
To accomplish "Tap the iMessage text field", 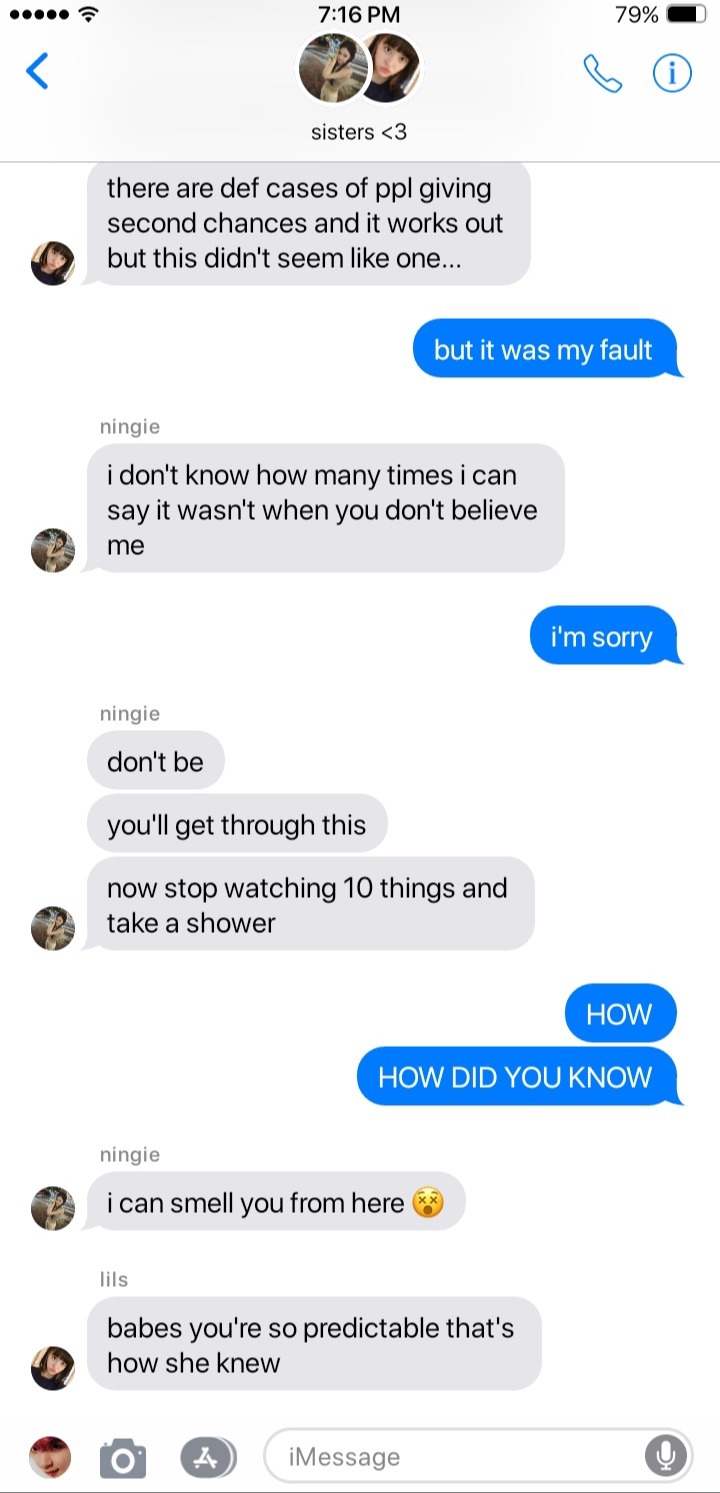I will tap(450, 1457).
